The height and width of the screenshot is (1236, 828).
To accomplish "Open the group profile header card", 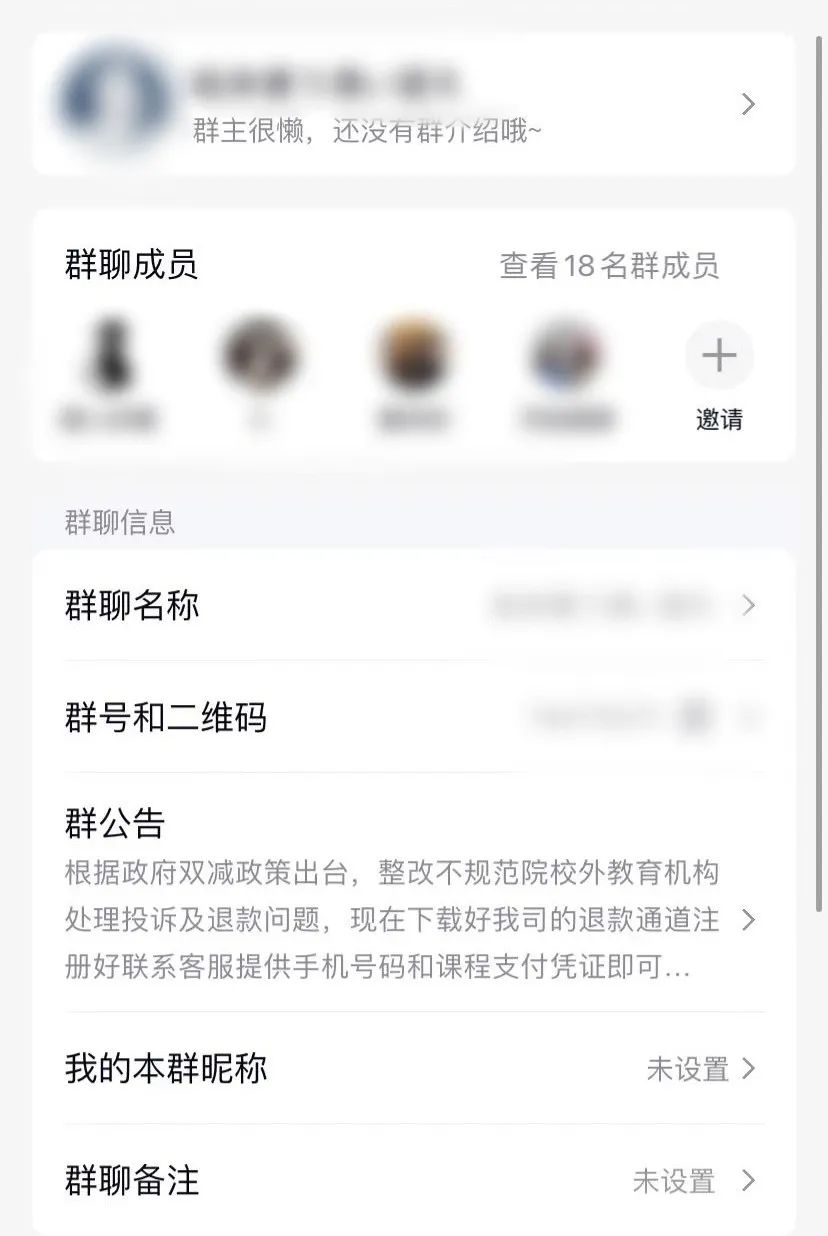I will click(x=413, y=104).
